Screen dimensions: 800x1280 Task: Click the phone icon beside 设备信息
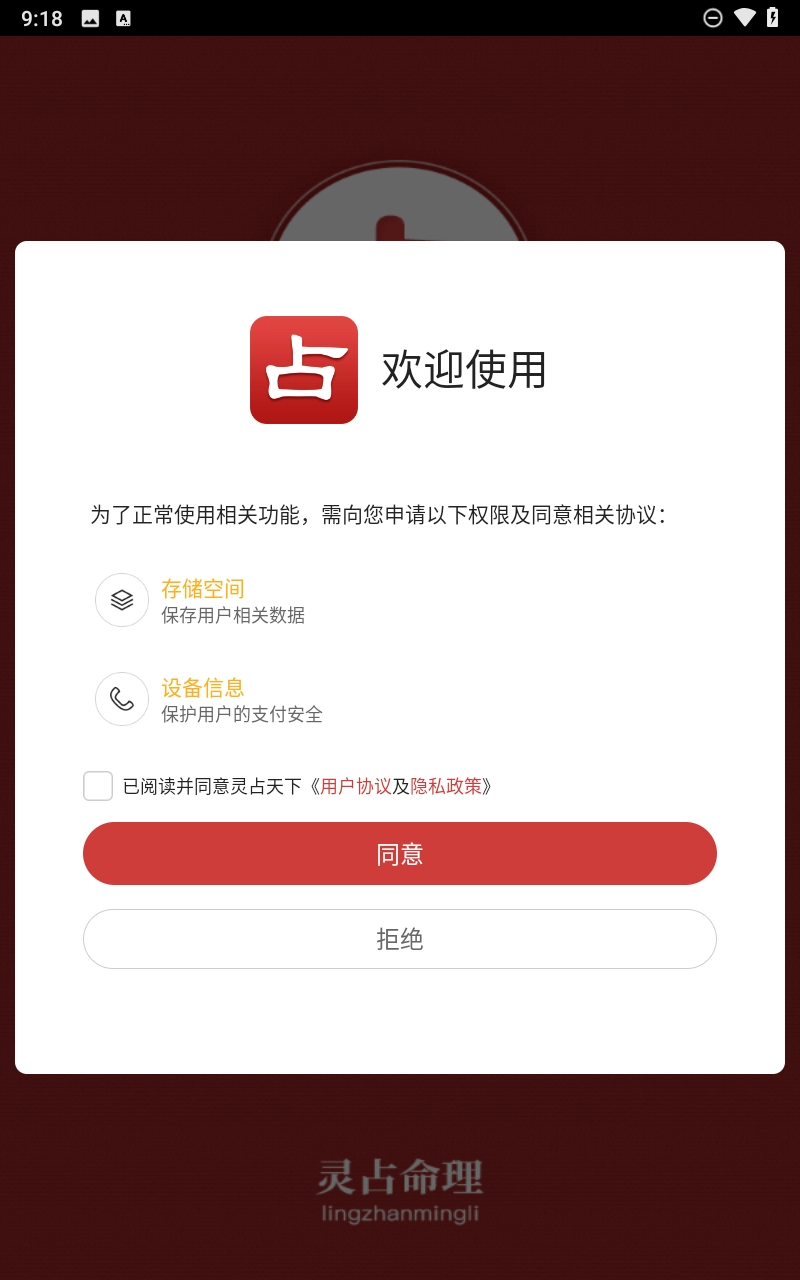click(x=121, y=699)
